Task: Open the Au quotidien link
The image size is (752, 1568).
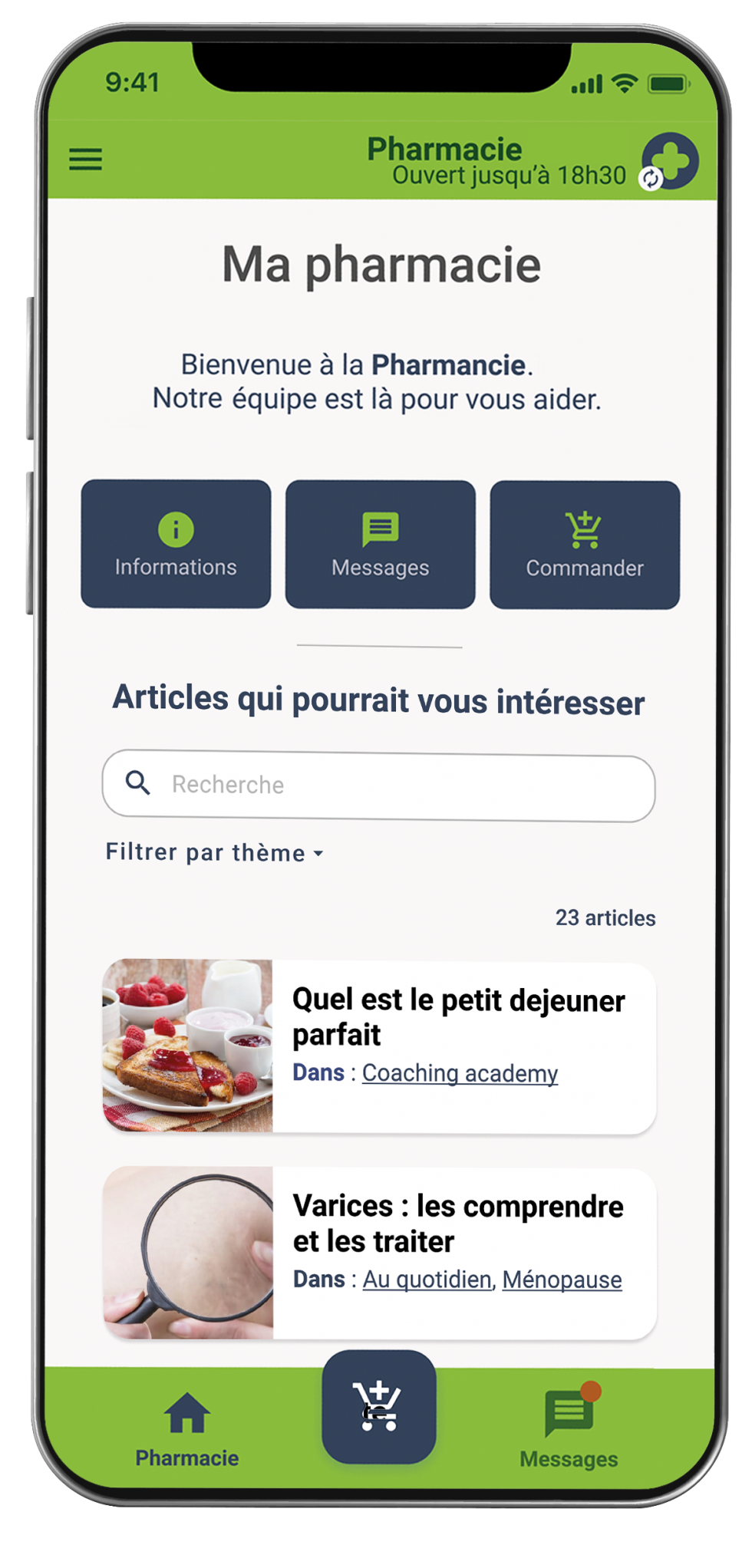Action: click(x=427, y=1279)
